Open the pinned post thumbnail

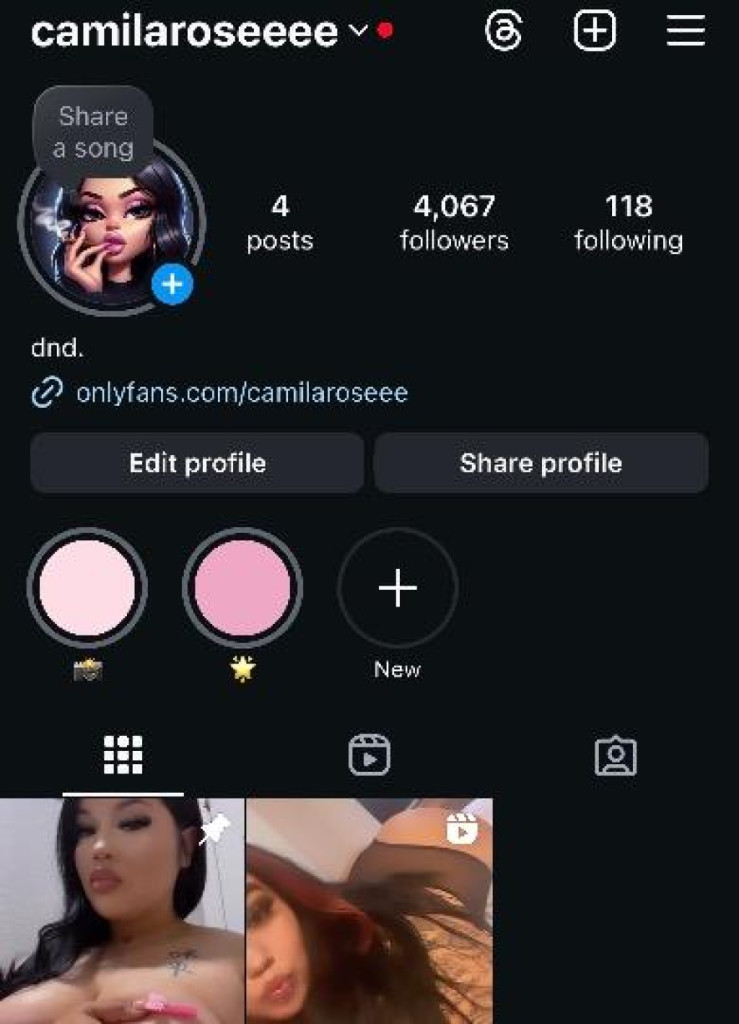pyautogui.click(x=122, y=910)
